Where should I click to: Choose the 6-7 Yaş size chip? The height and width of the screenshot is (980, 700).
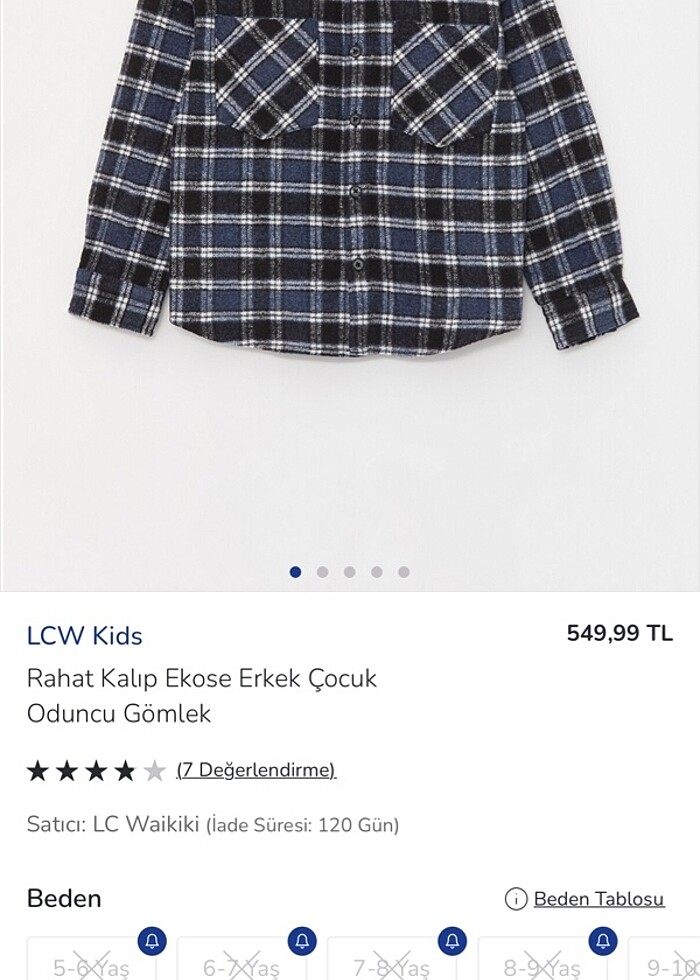[x=240, y=966]
